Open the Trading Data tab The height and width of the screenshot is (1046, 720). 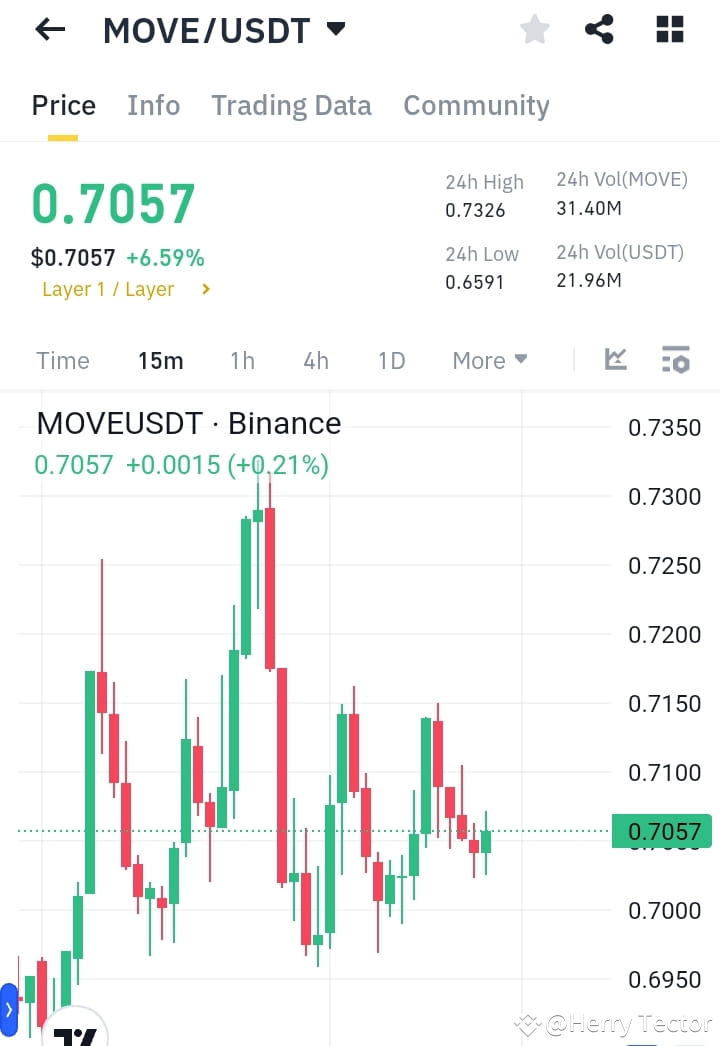[291, 105]
